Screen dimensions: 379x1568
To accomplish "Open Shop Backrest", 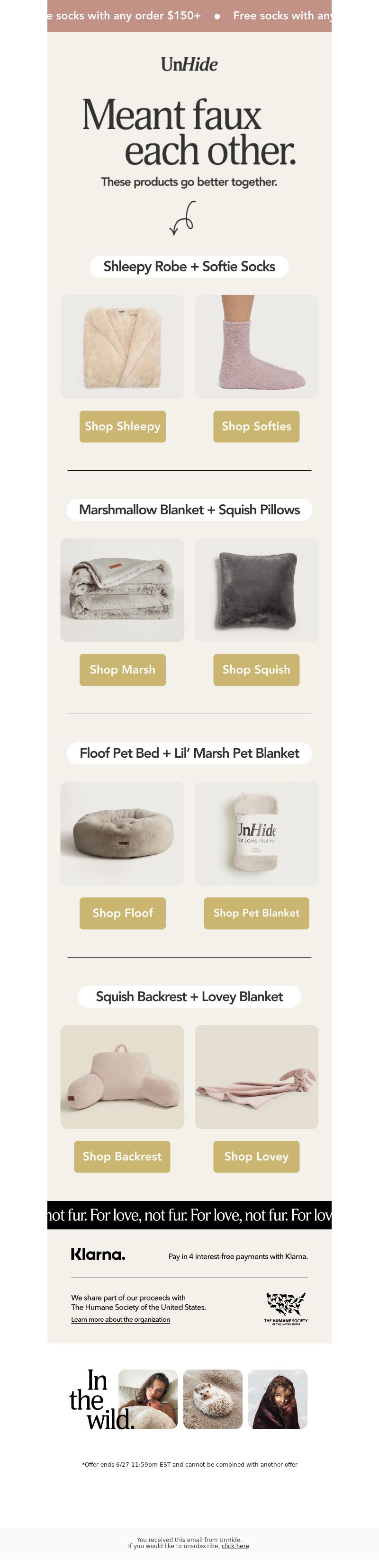I will coord(122,1156).
